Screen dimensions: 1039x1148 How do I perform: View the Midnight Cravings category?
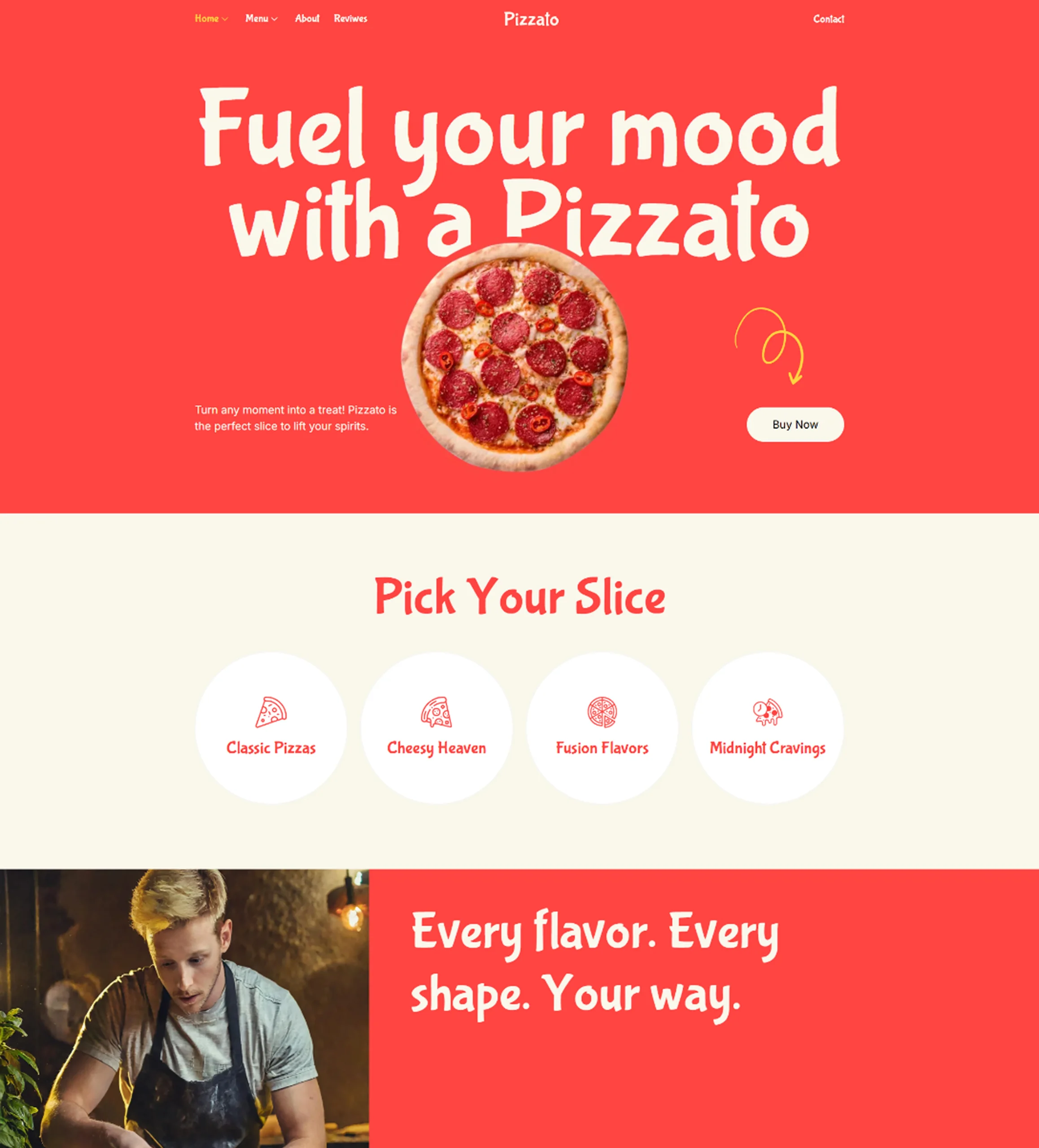click(767, 728)
